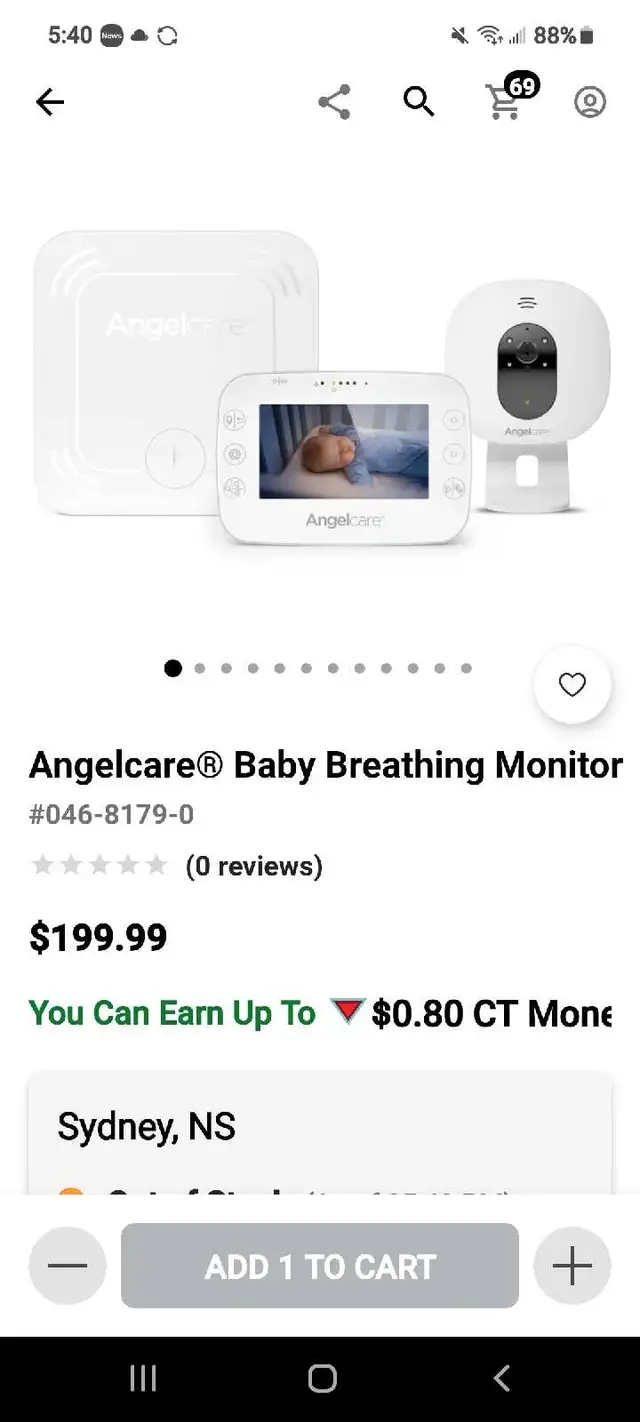Viewport: 640px width, 1422px height.
Task: Increase quantity with the plus button
Action: coord(572,1266)
